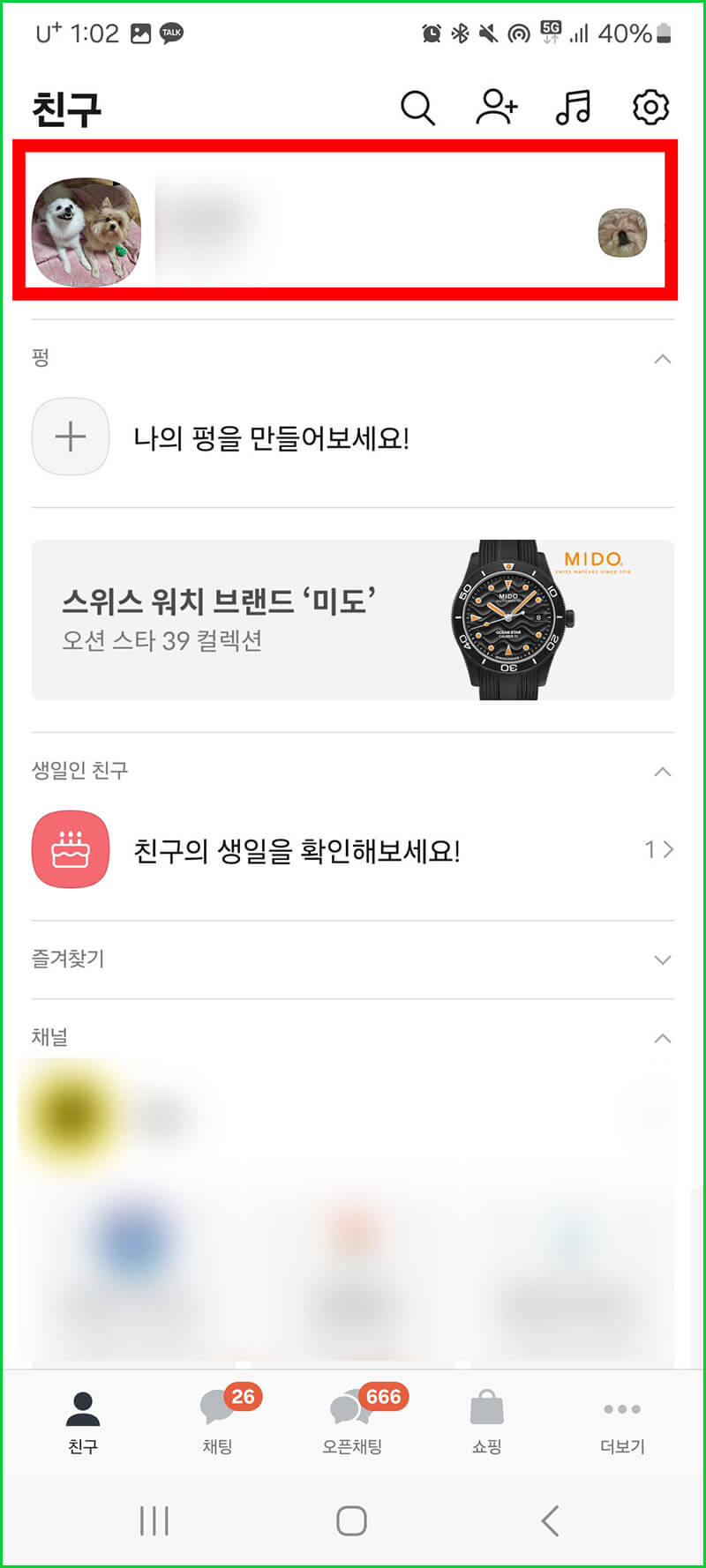Expand the 즐겨찾기 section
The height and width of the screenshot is (1568, 706).
pyautogui.click(x=664, y=960)
